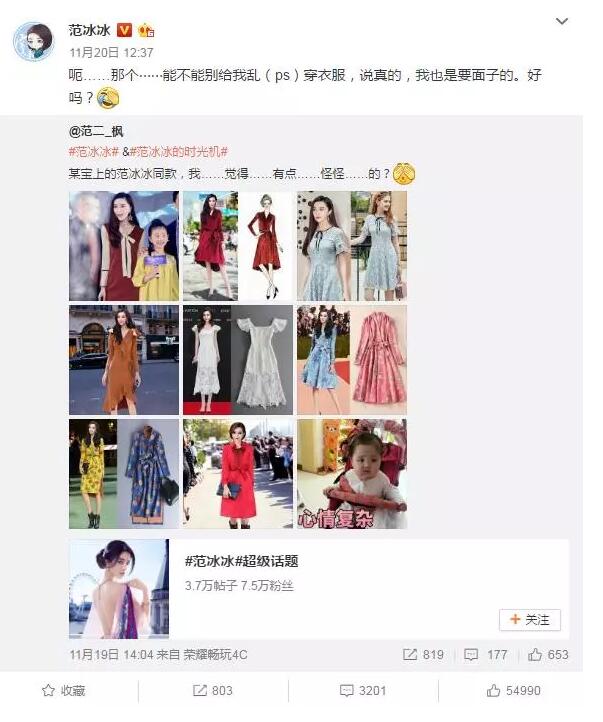Open 范冰冰's profile avatar
The width and height of the screenshot is (603, 722).
33,39
